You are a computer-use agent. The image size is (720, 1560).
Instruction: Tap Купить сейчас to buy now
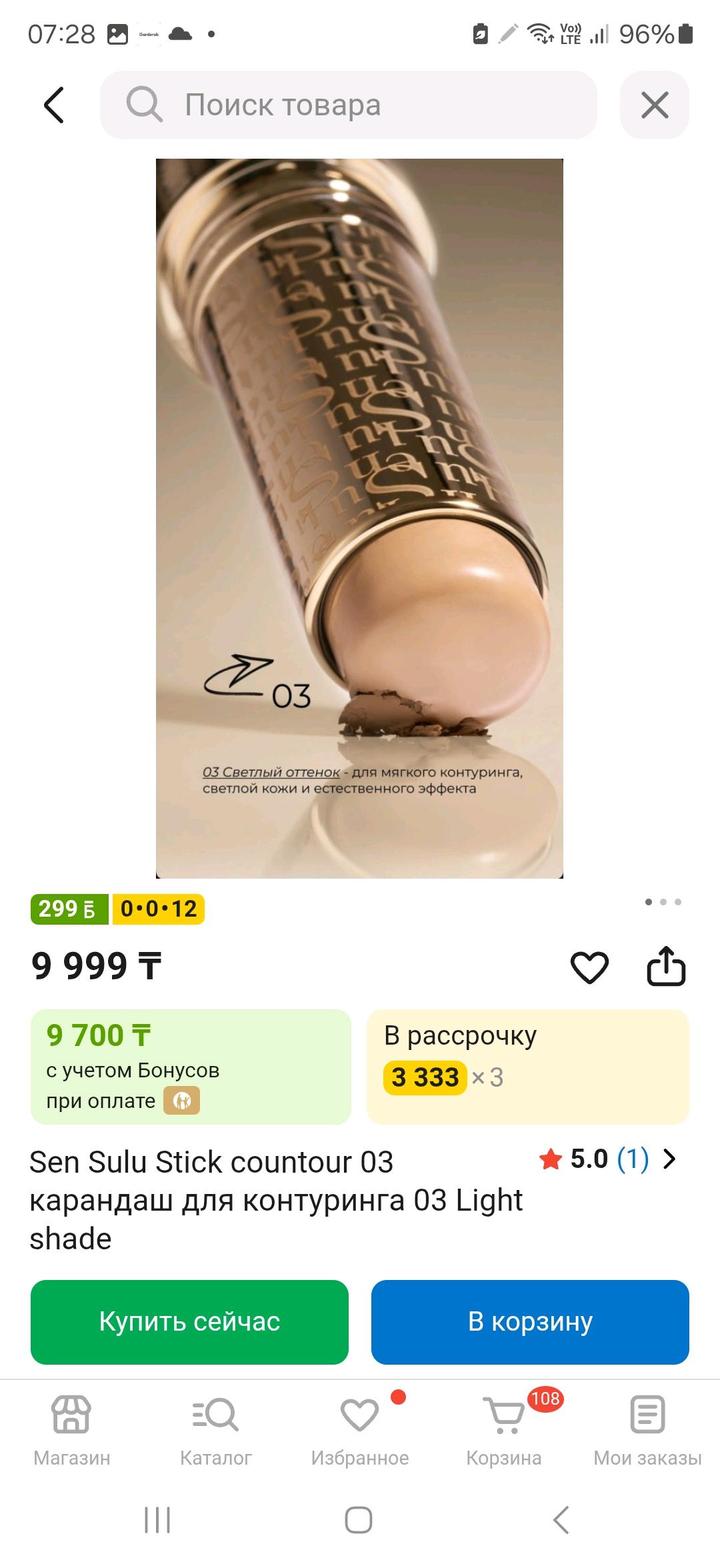[190, 1322]
